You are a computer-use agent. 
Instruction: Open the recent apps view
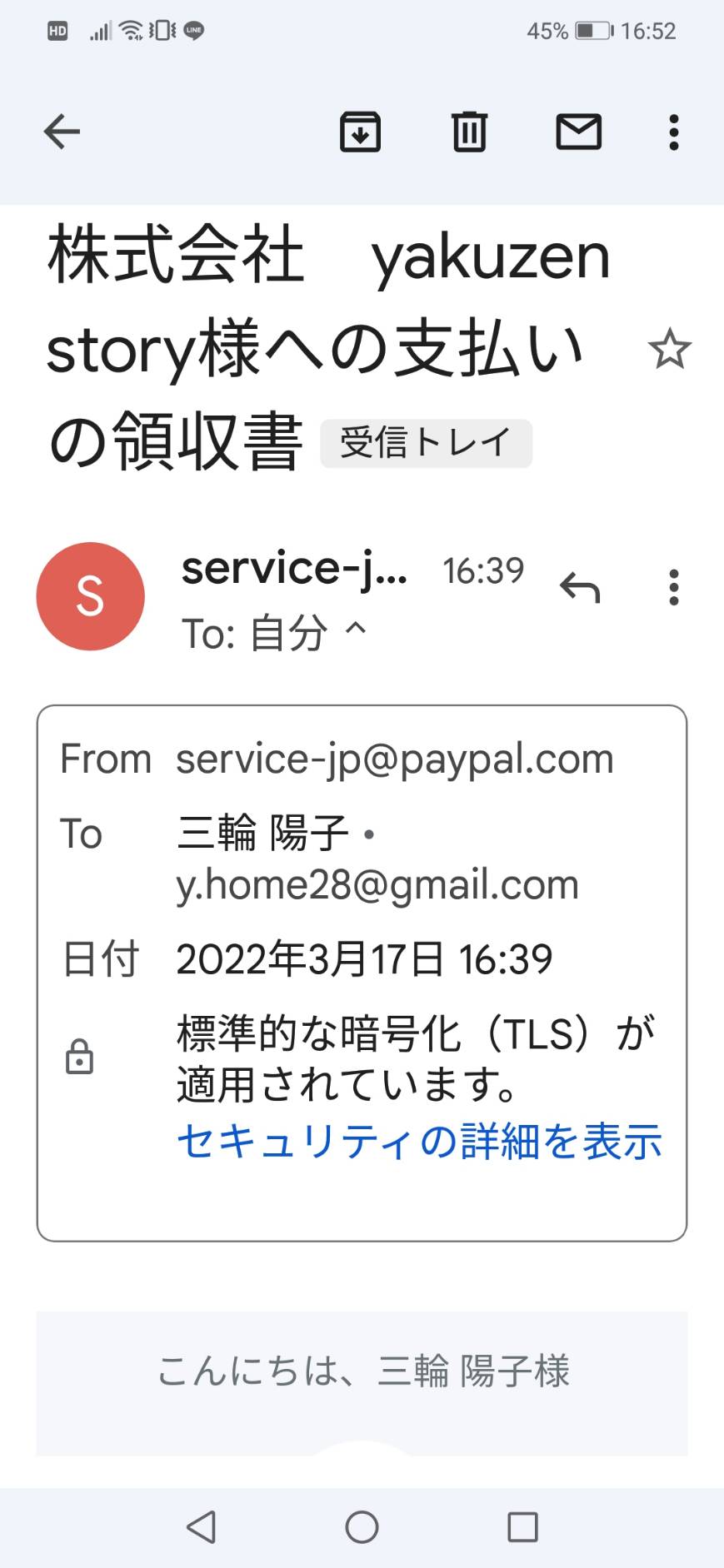pos(522,1527)
